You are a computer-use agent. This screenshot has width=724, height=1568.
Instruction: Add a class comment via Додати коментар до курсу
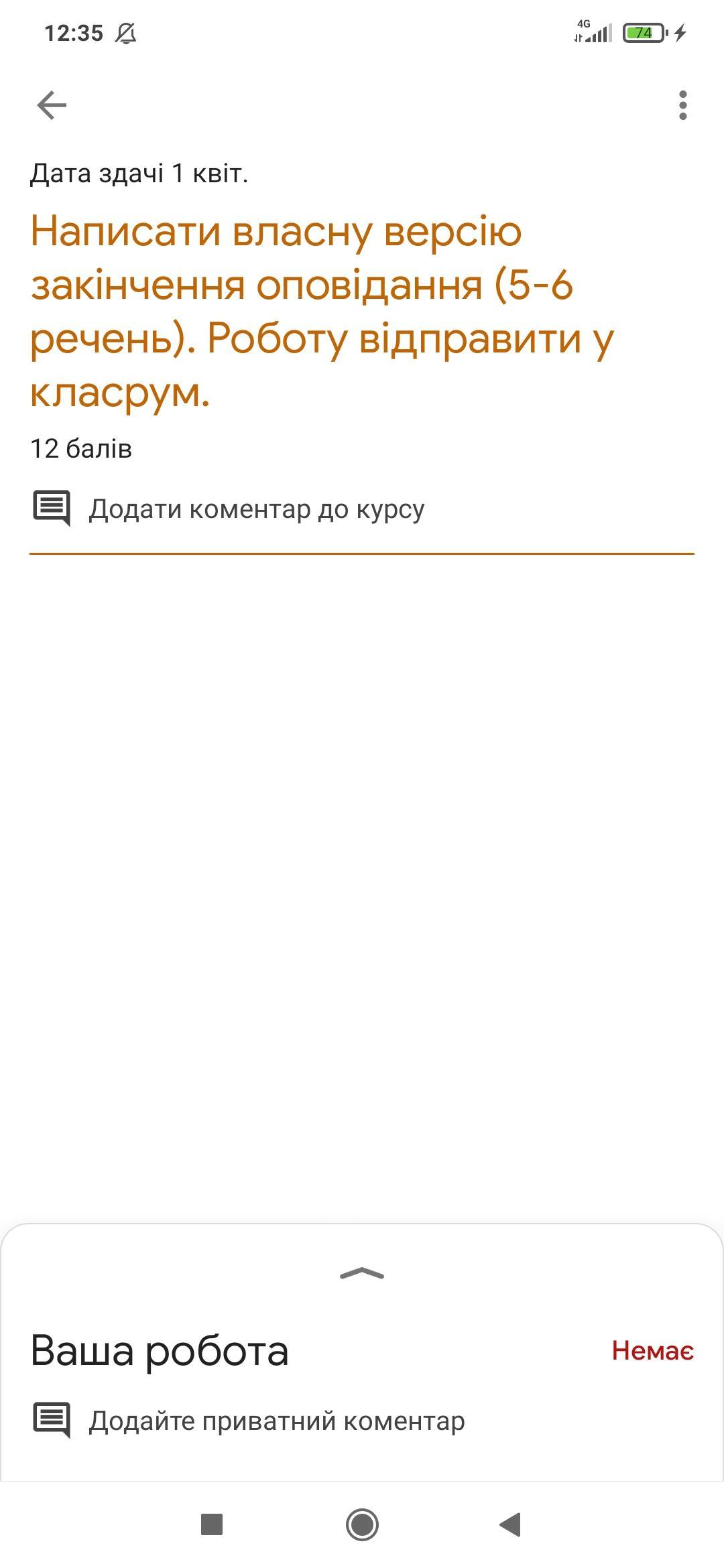tap(228, 509)
